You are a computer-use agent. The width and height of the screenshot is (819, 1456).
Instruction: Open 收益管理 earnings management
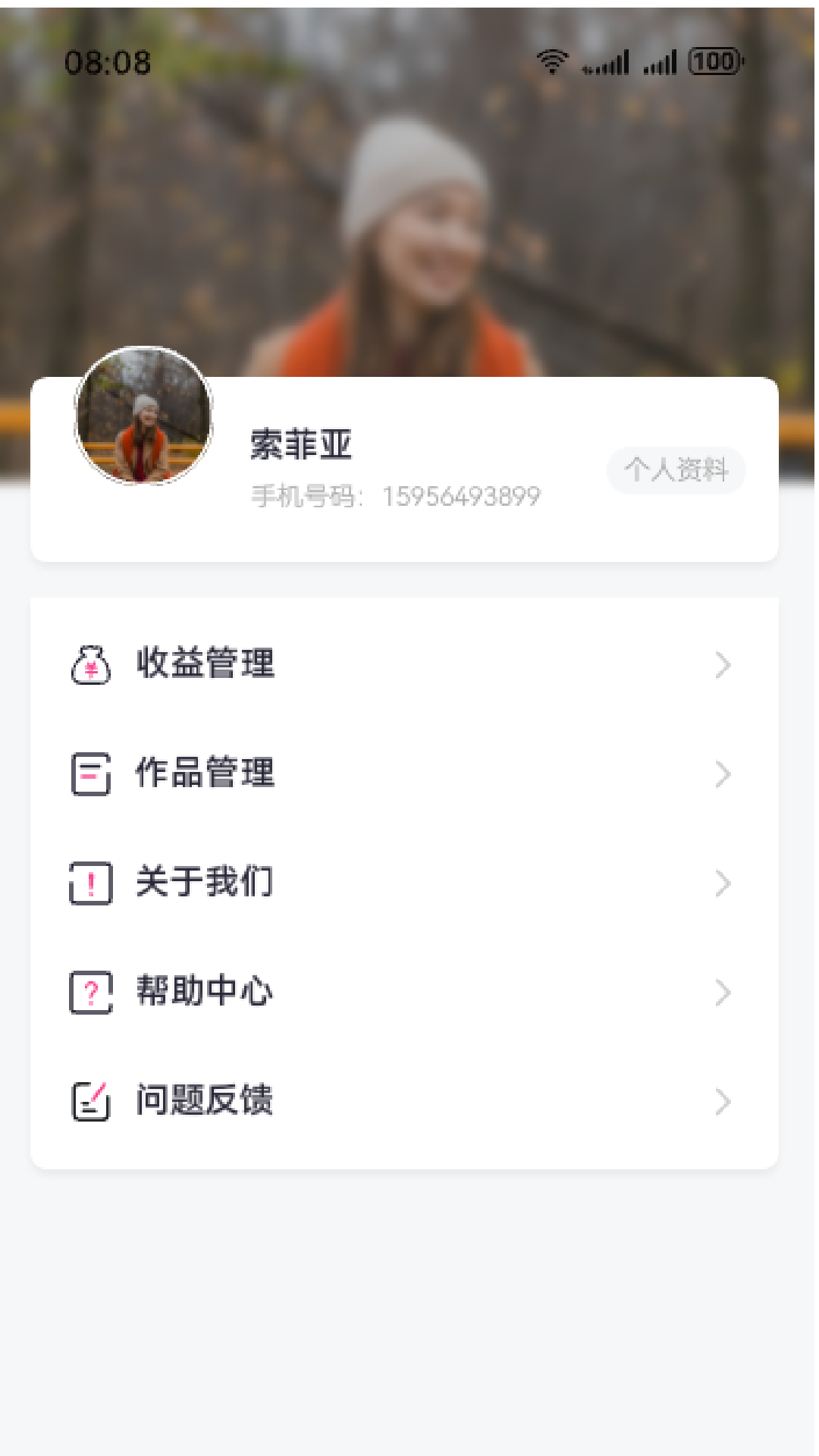click(403, 664)
